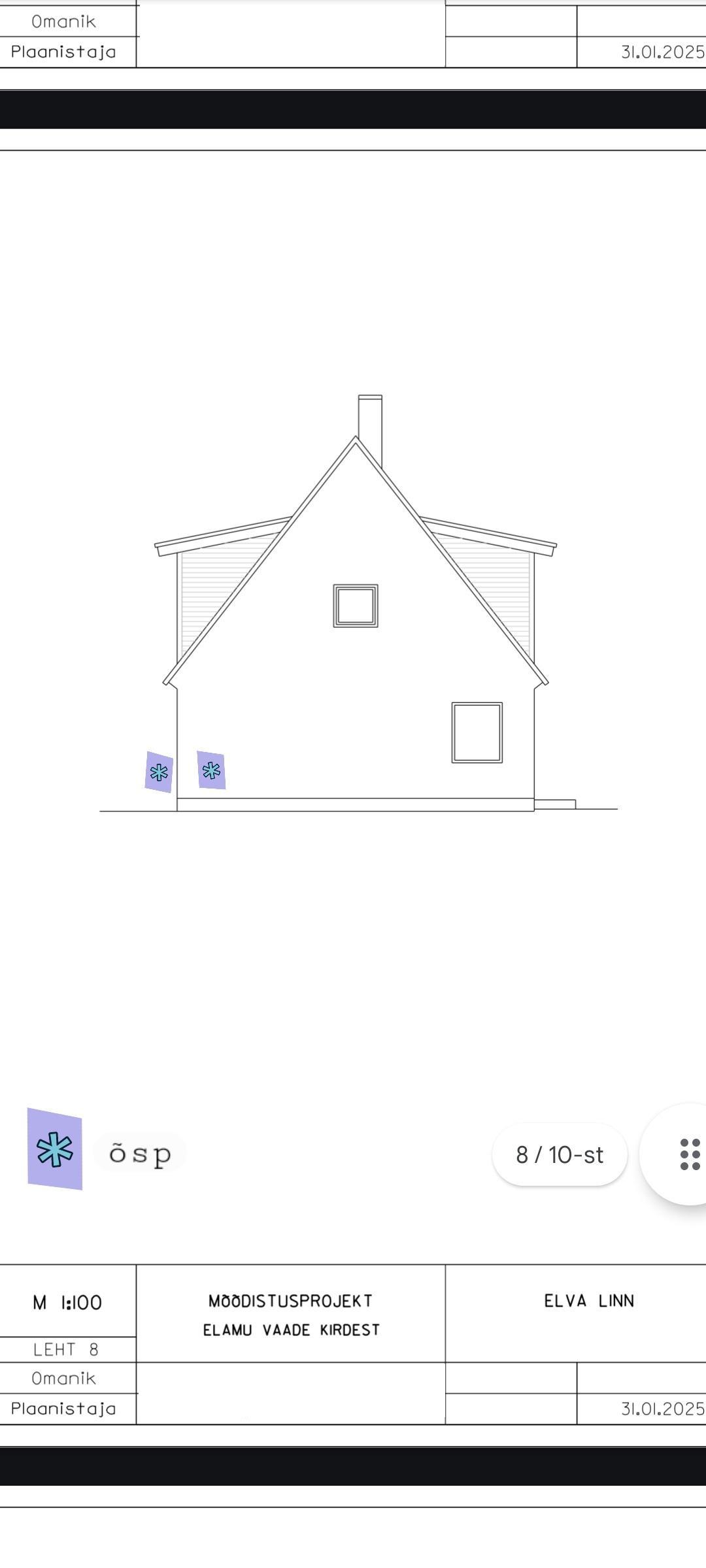Tap the floating six-dot grid button
Screen dimensions: 706x1568
point(688,1154)
